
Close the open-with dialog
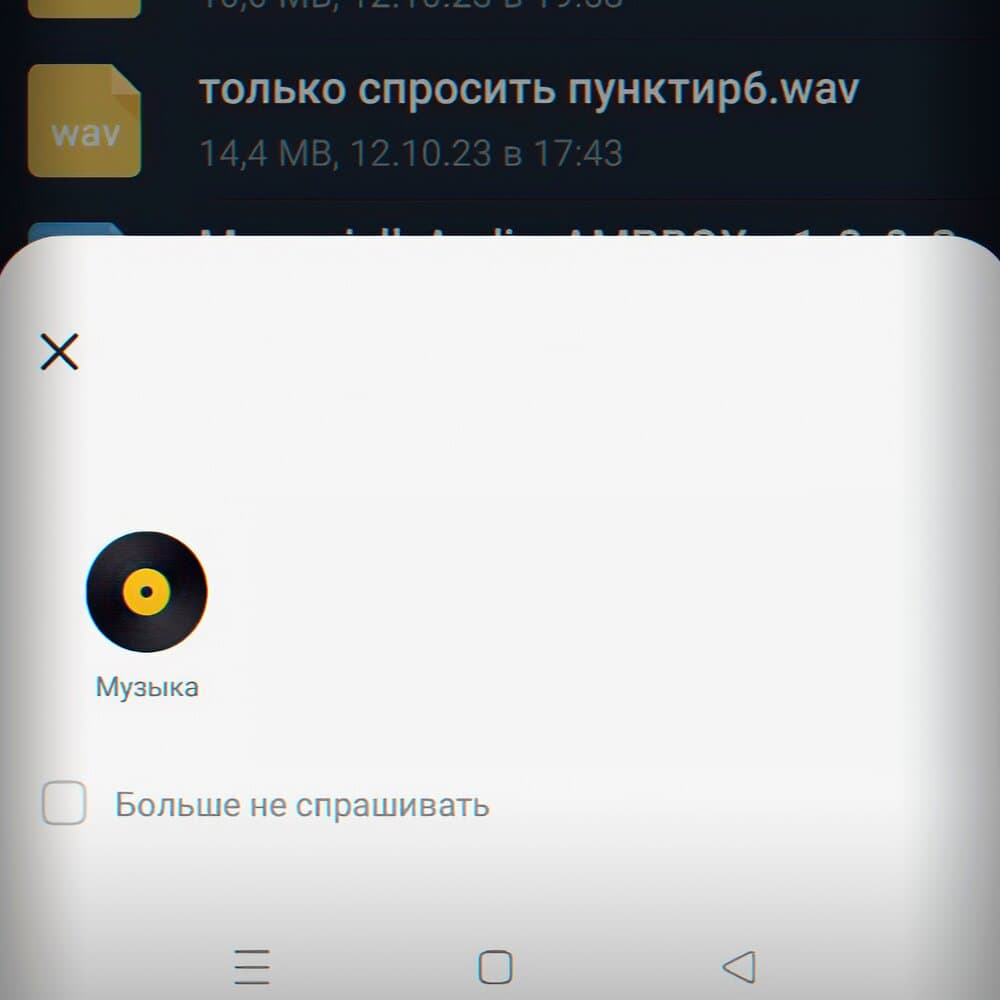point(59,352)
